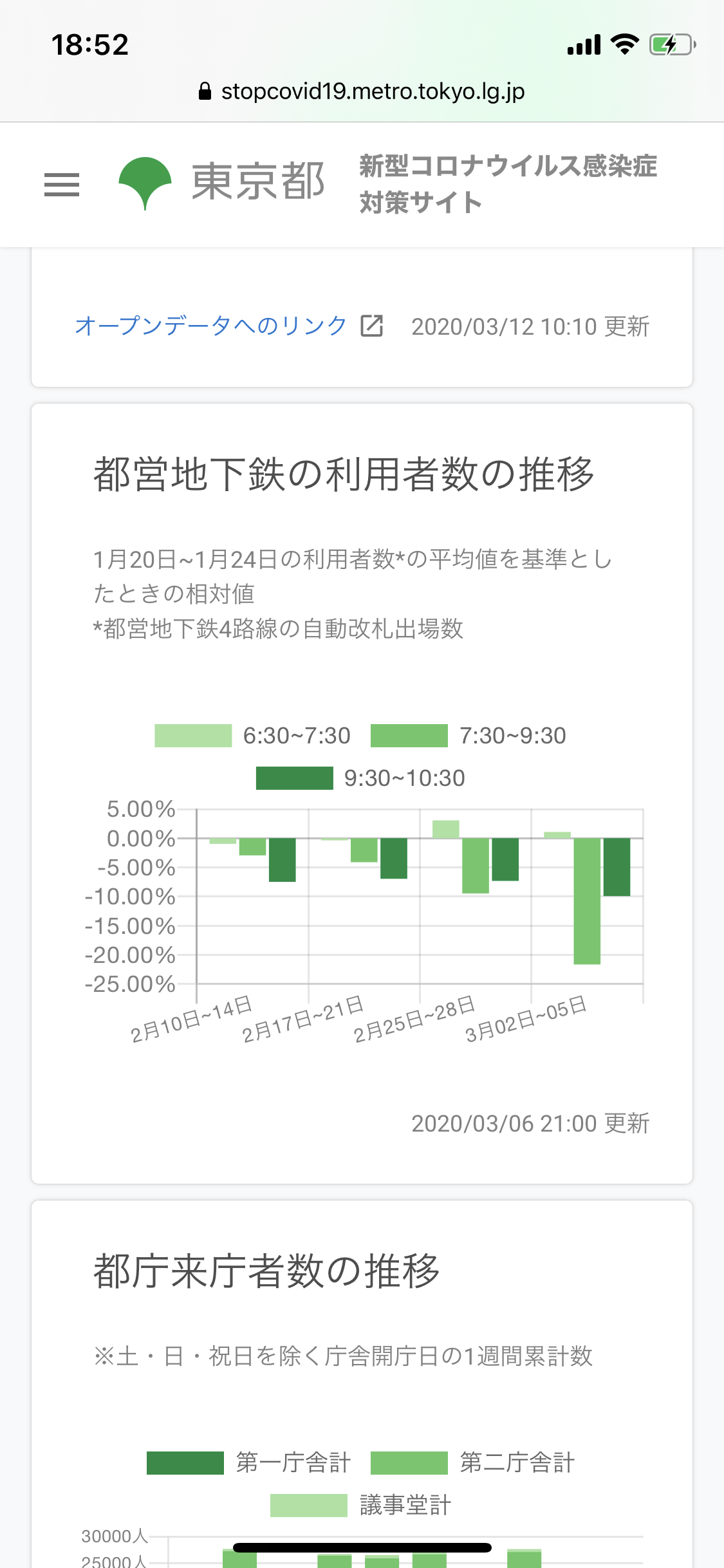Image resolution: width=724 pixels, height=1568 pixels.
Task: Toggle the 第二庁舎計 legend series
Action: point(472,1463)
